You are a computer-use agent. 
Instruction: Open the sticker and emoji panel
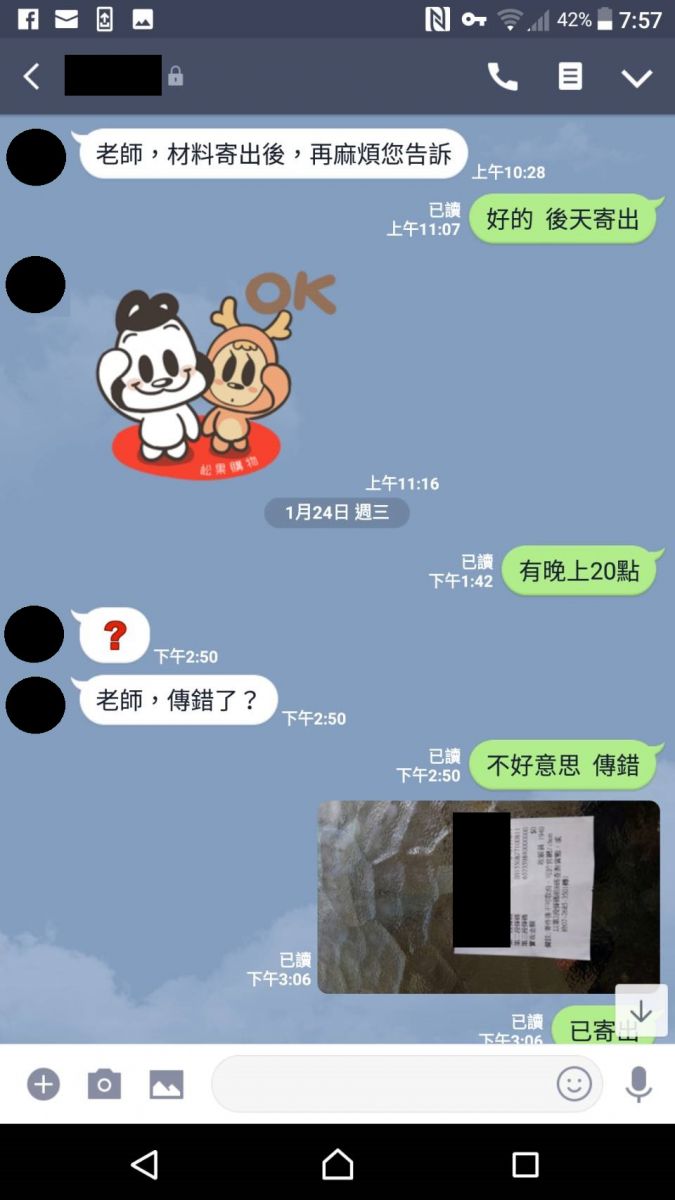[574, 1084]
